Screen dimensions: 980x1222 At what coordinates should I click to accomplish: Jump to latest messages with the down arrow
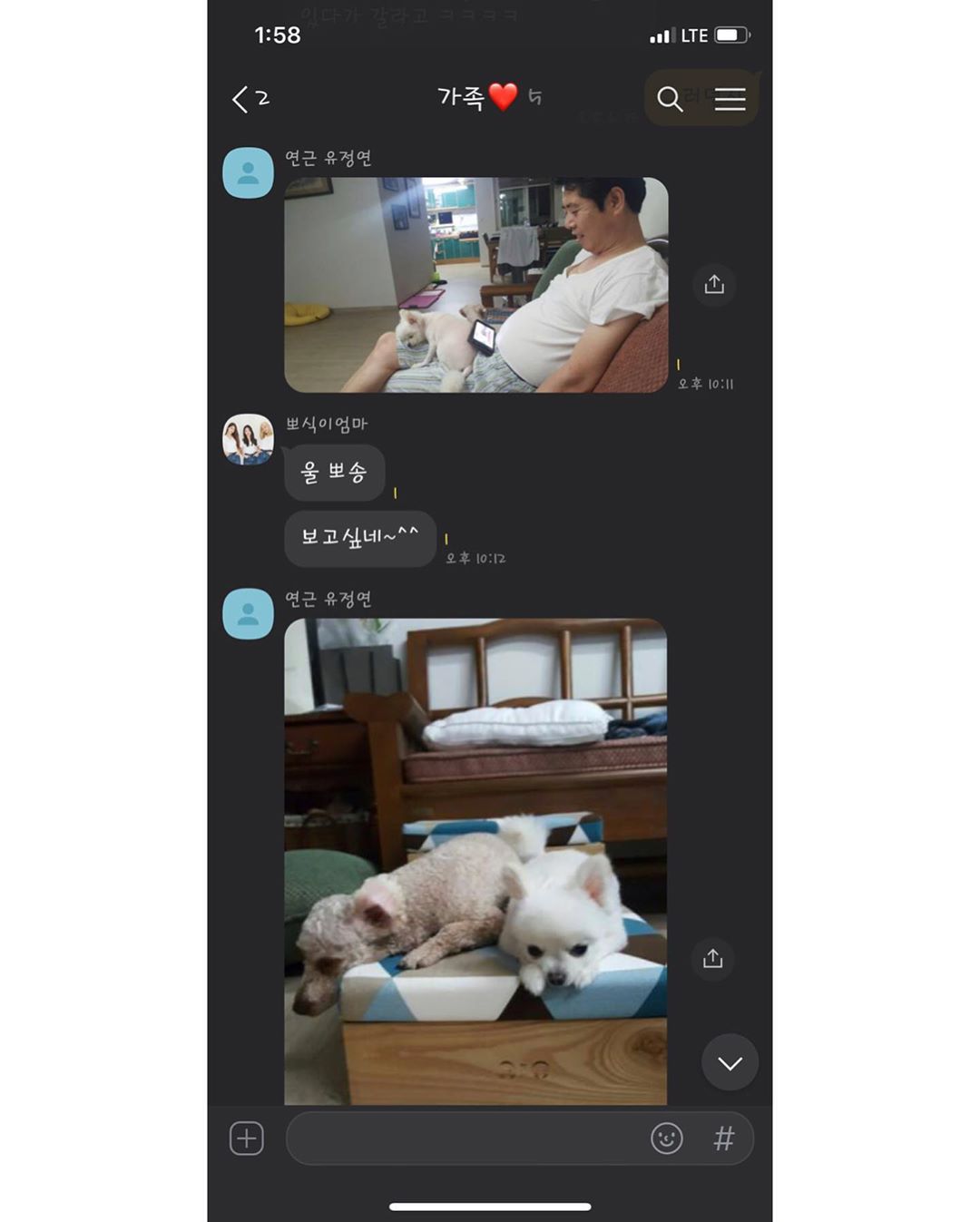pyautogui.click(x=730, y=1062)
